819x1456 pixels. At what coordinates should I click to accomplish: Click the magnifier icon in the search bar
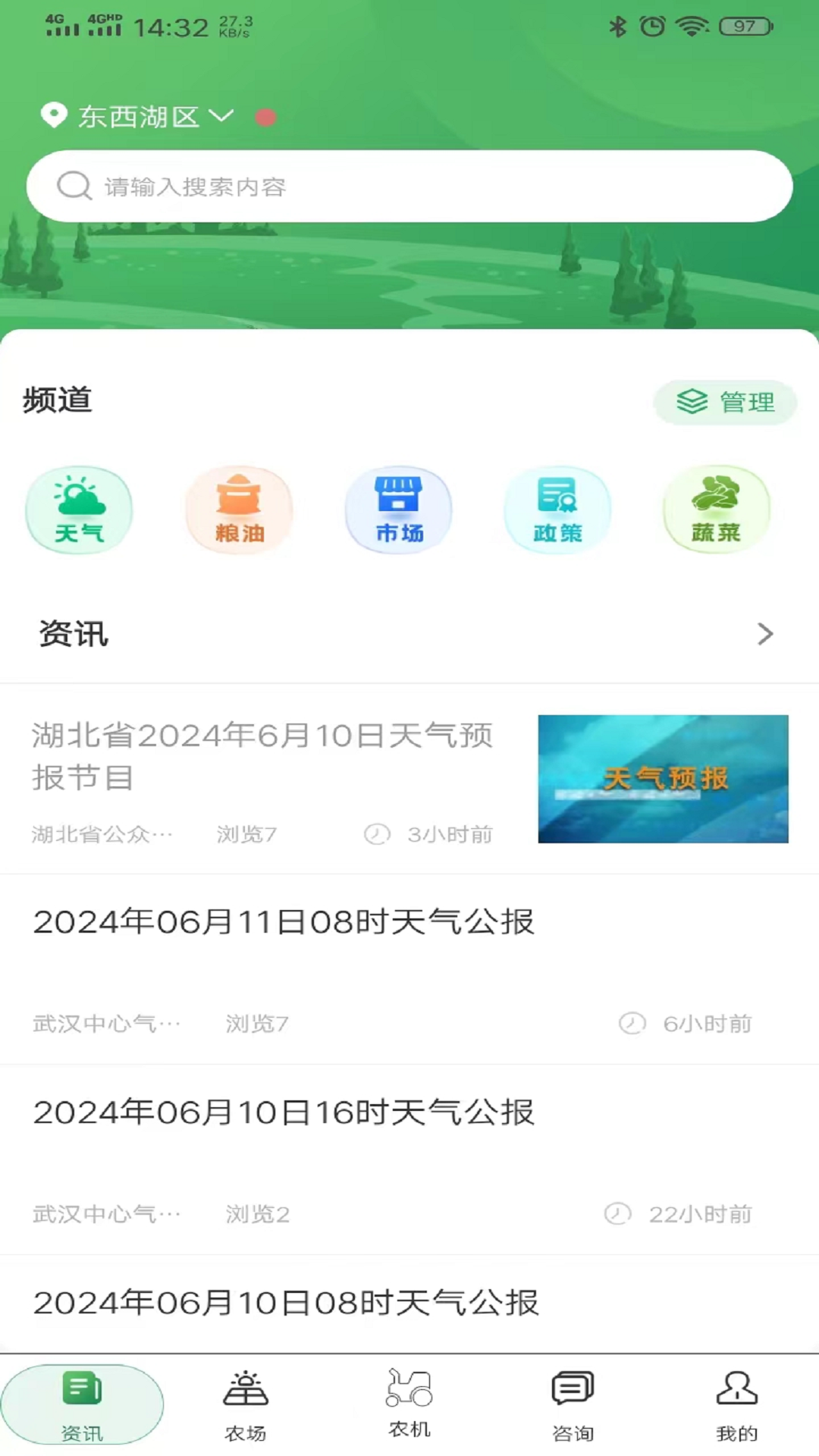click(x=73, y=186)
